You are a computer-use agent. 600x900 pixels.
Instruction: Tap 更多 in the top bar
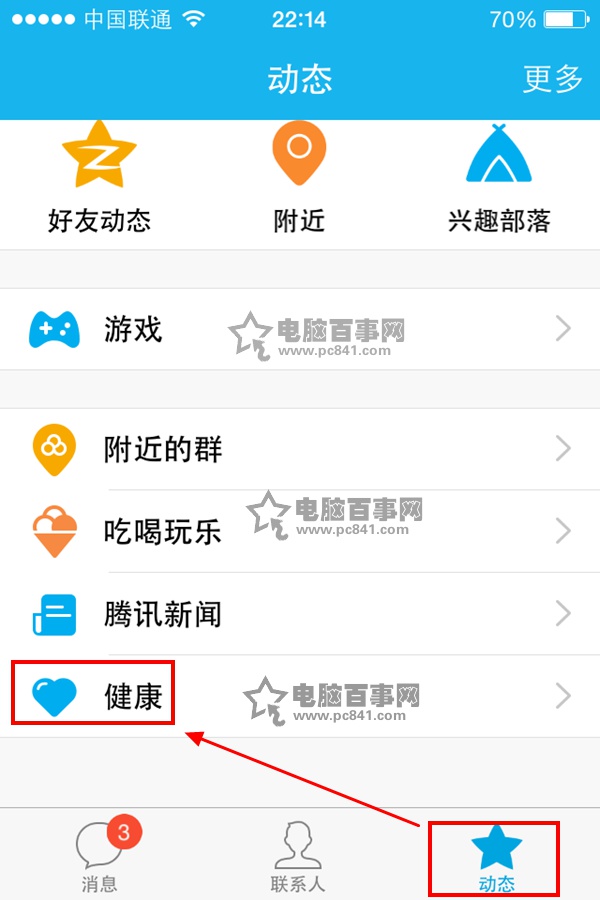coord(552,79)
